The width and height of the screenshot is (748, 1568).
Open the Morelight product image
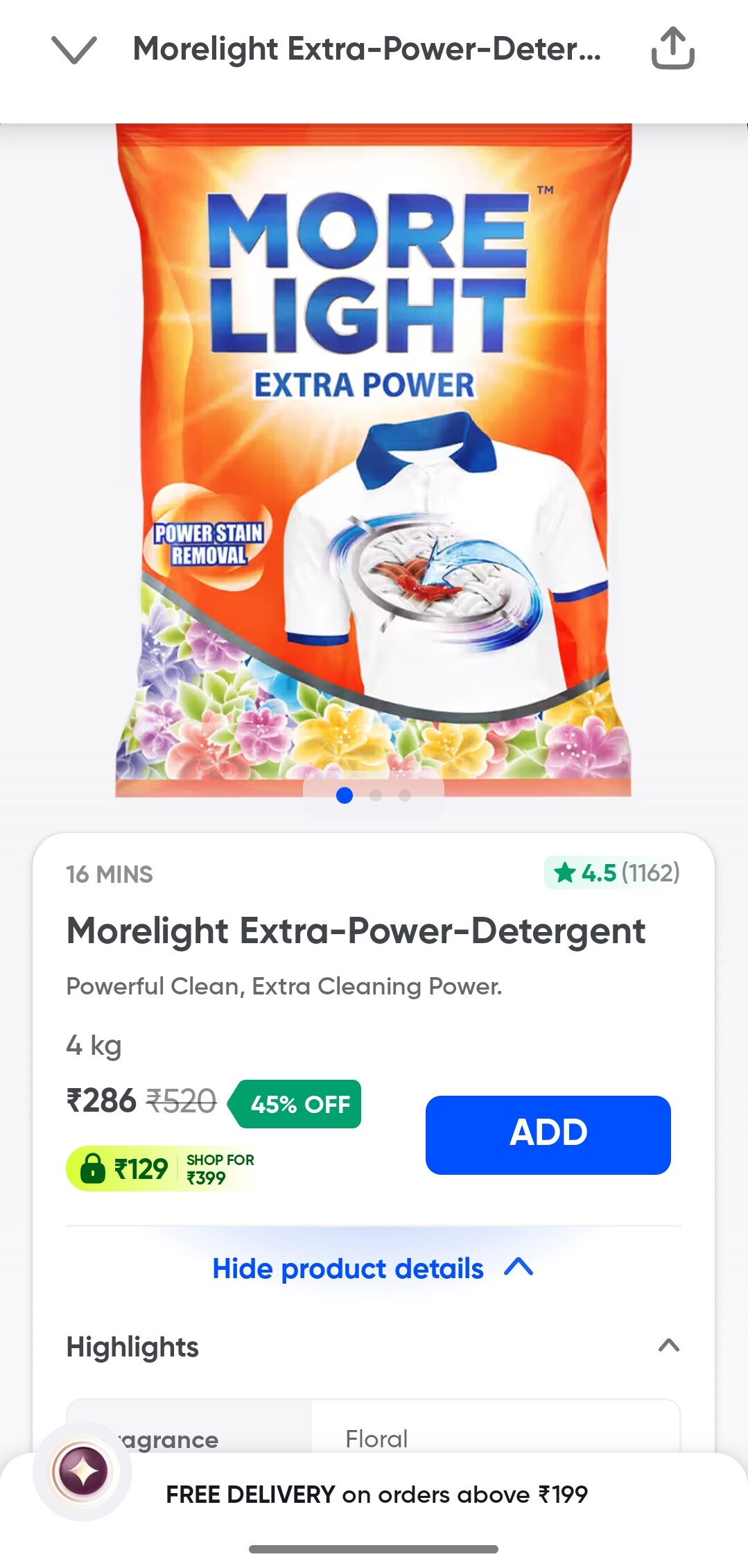coord(373,460)
